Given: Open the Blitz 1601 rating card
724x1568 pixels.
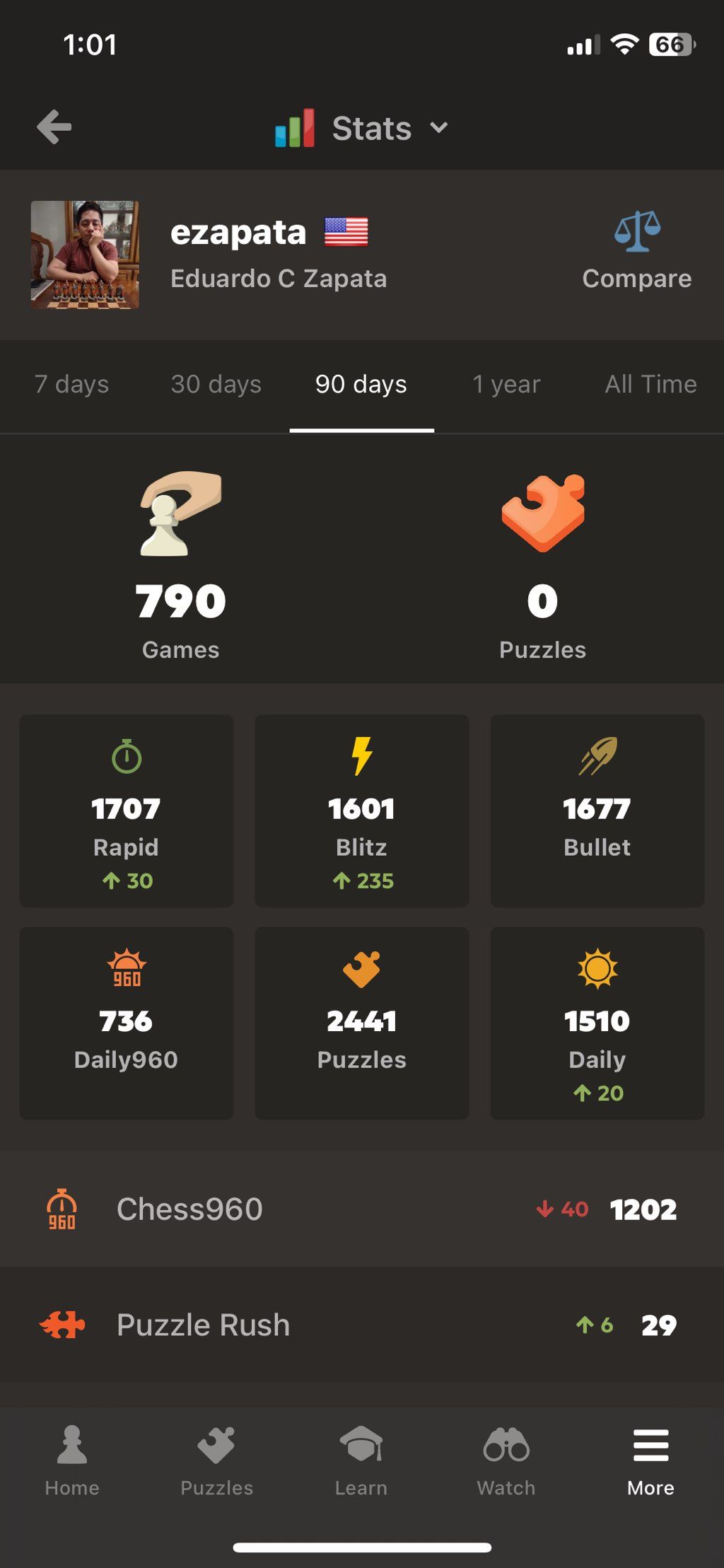Looking at the screenshot, I should pos(361,811).
